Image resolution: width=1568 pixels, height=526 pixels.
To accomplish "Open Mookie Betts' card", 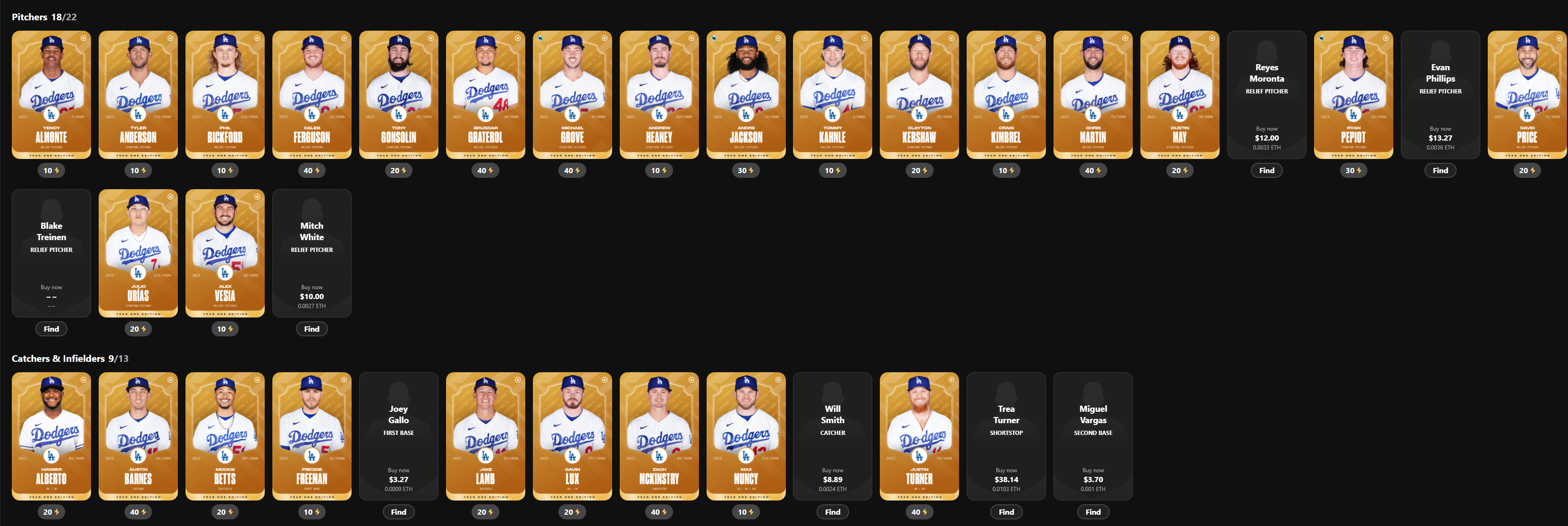I will point(225,436).
